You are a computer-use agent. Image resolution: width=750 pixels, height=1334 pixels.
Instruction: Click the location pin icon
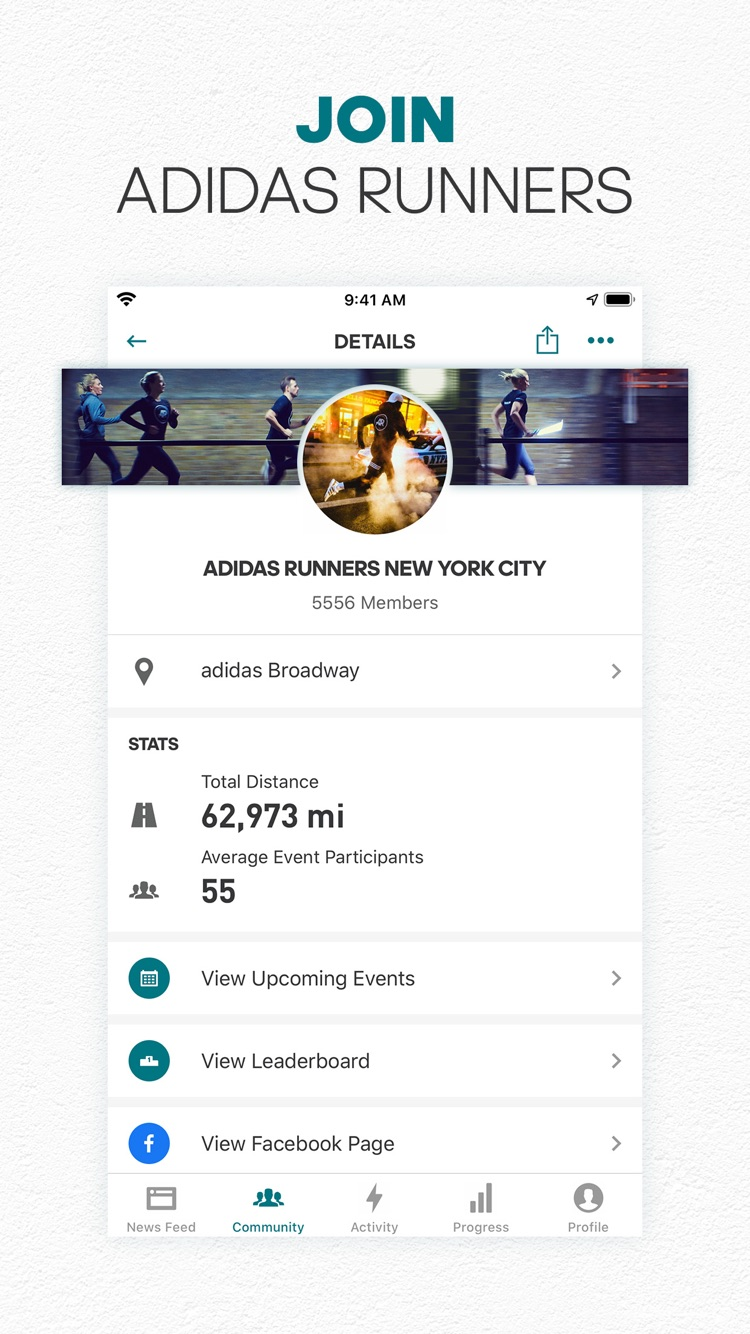pyautogui.click(x=145, y=670)
